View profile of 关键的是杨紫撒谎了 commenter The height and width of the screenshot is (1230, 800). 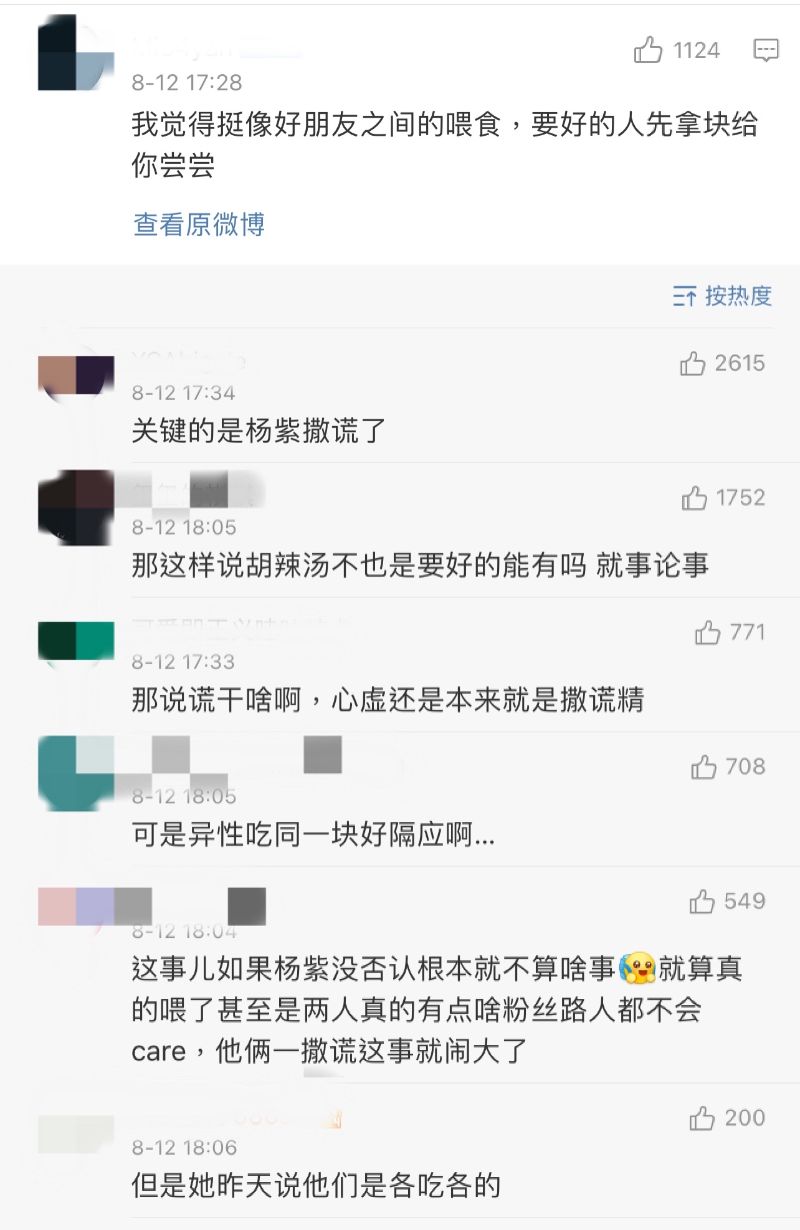75,375
